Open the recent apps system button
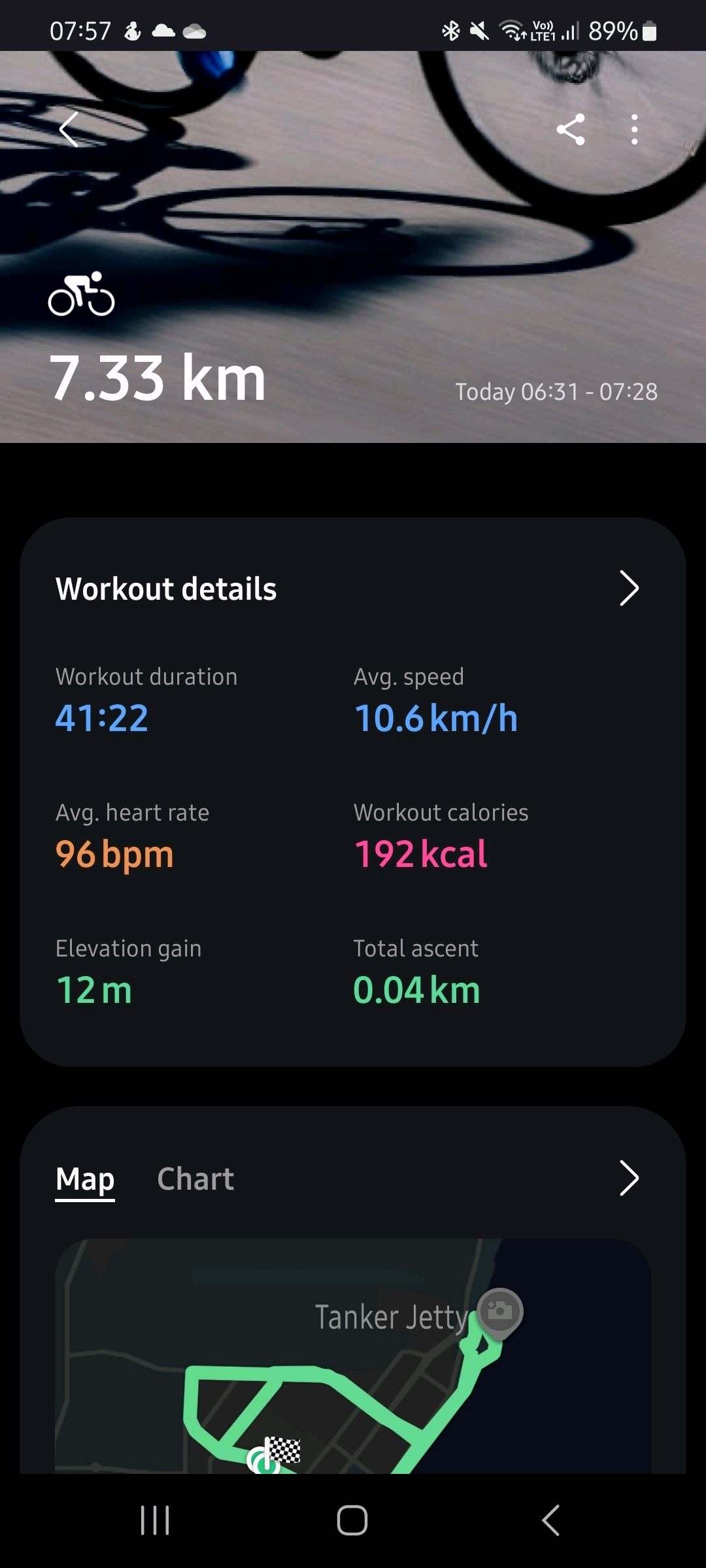 155,1520
